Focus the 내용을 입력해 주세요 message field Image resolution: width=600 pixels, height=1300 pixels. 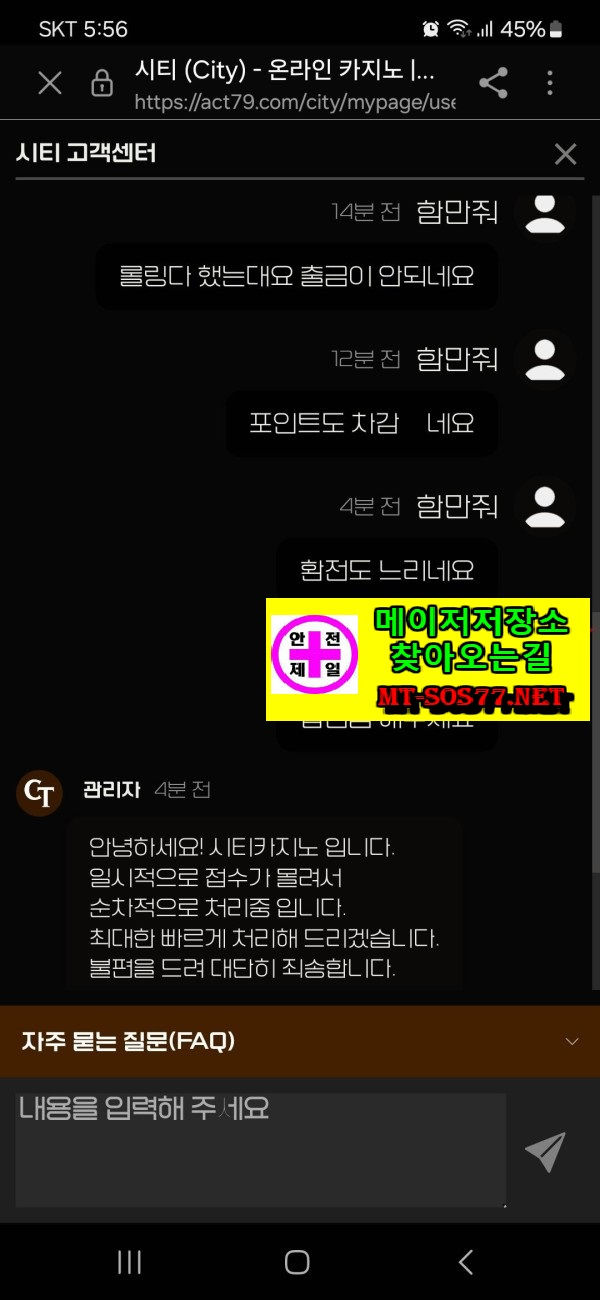[x=260, y=1149]
